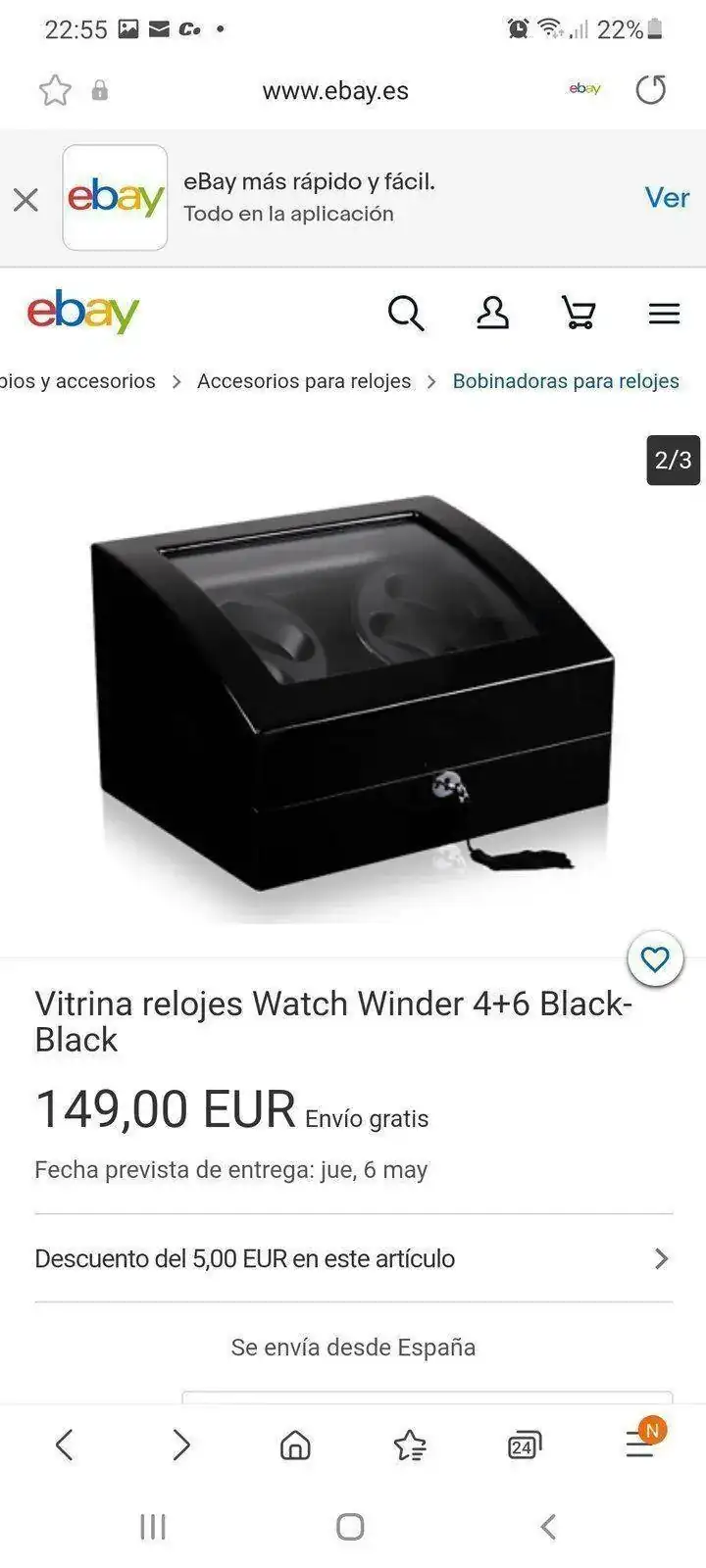Open the 5,00 EUR discount details

353,1258
